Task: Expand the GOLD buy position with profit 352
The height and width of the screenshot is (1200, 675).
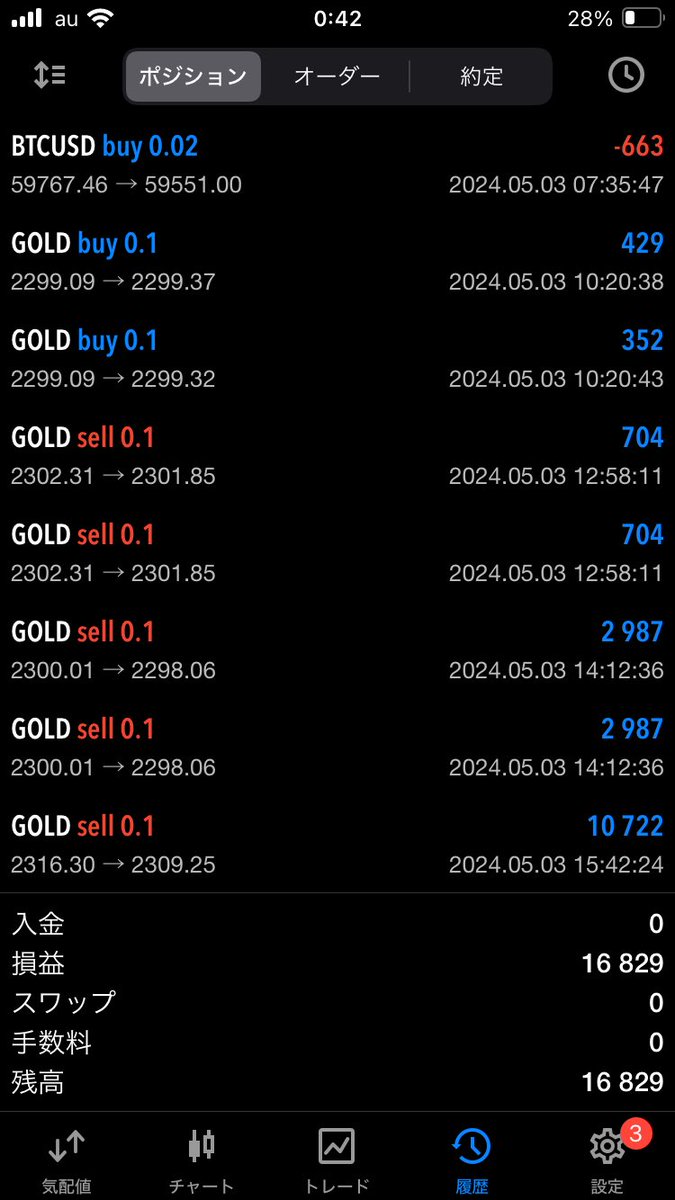Action: tap(337, 359)
